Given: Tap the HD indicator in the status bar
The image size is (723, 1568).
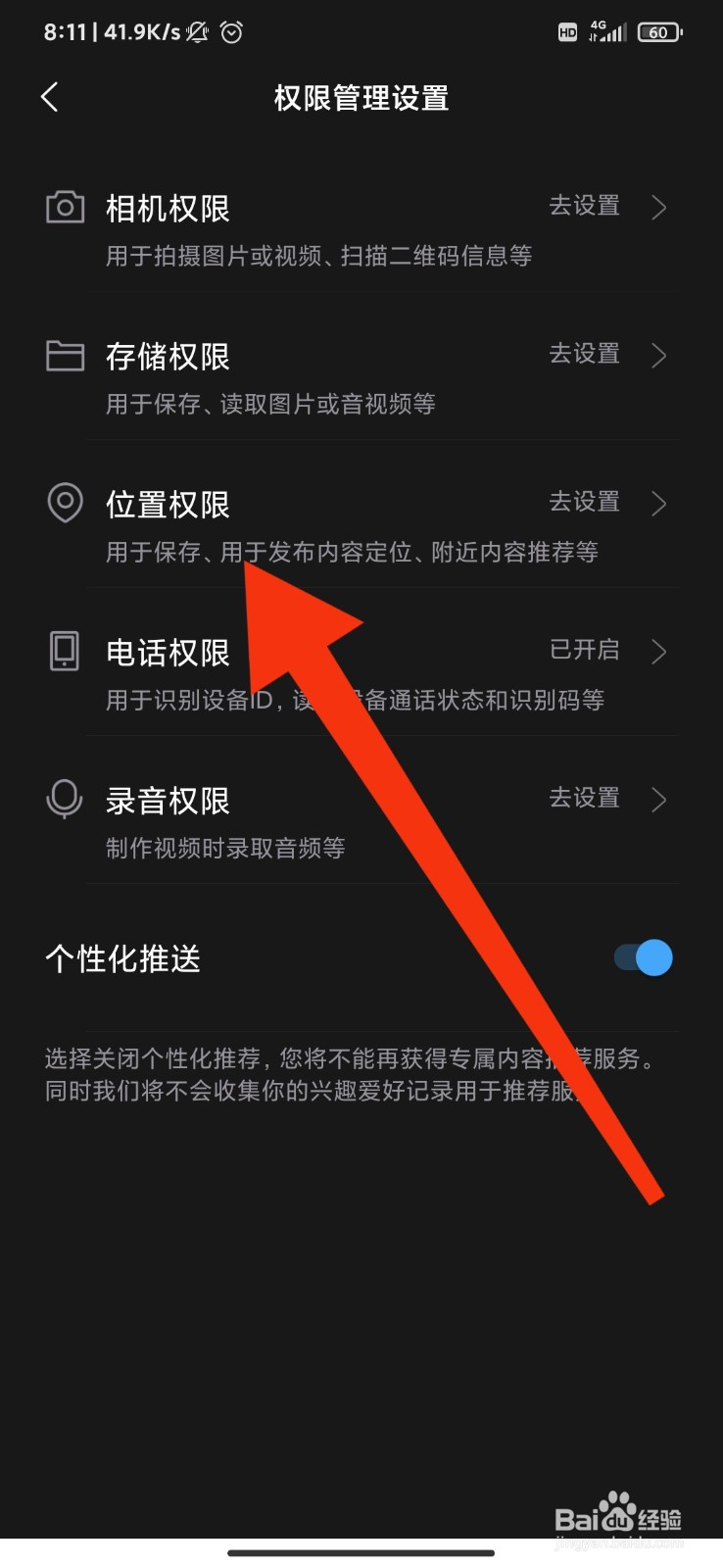Looking at the screenshot, I should (x=566, y=32).
